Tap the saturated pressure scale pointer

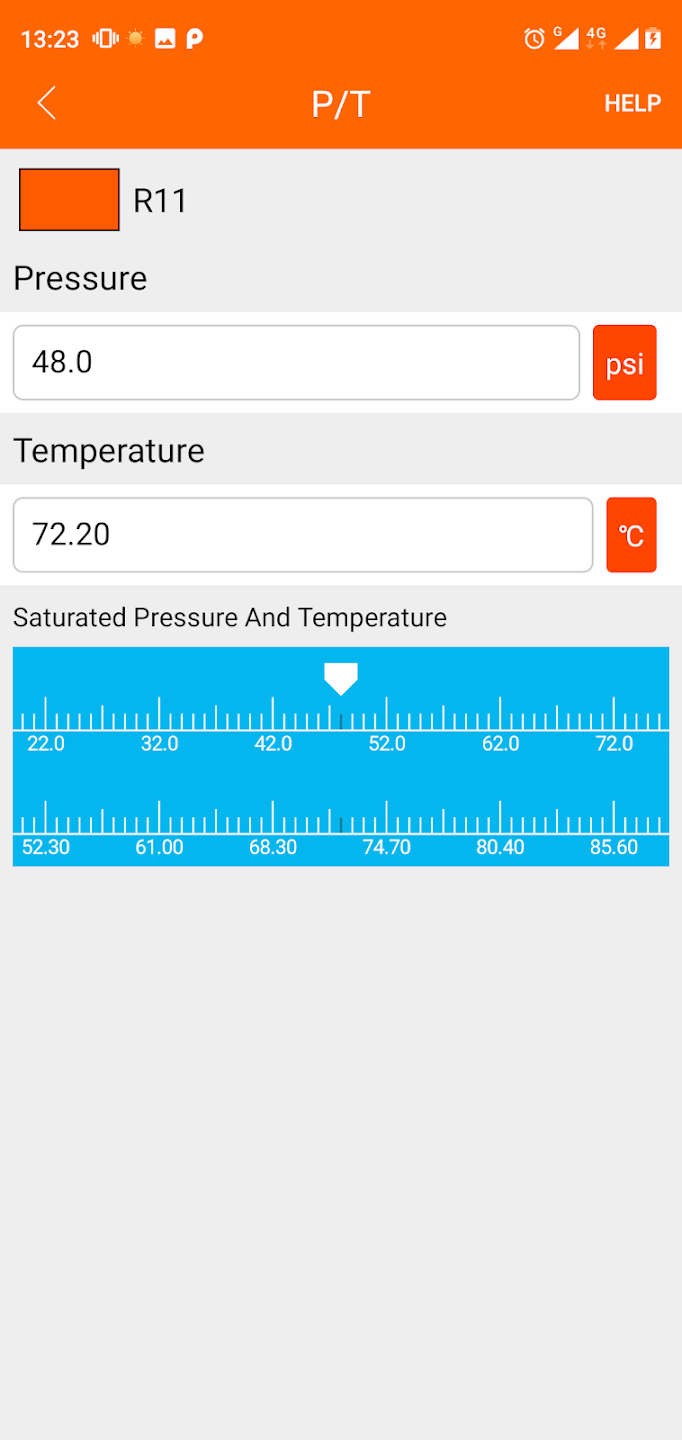pyautogui.click(x=341, y=678)
